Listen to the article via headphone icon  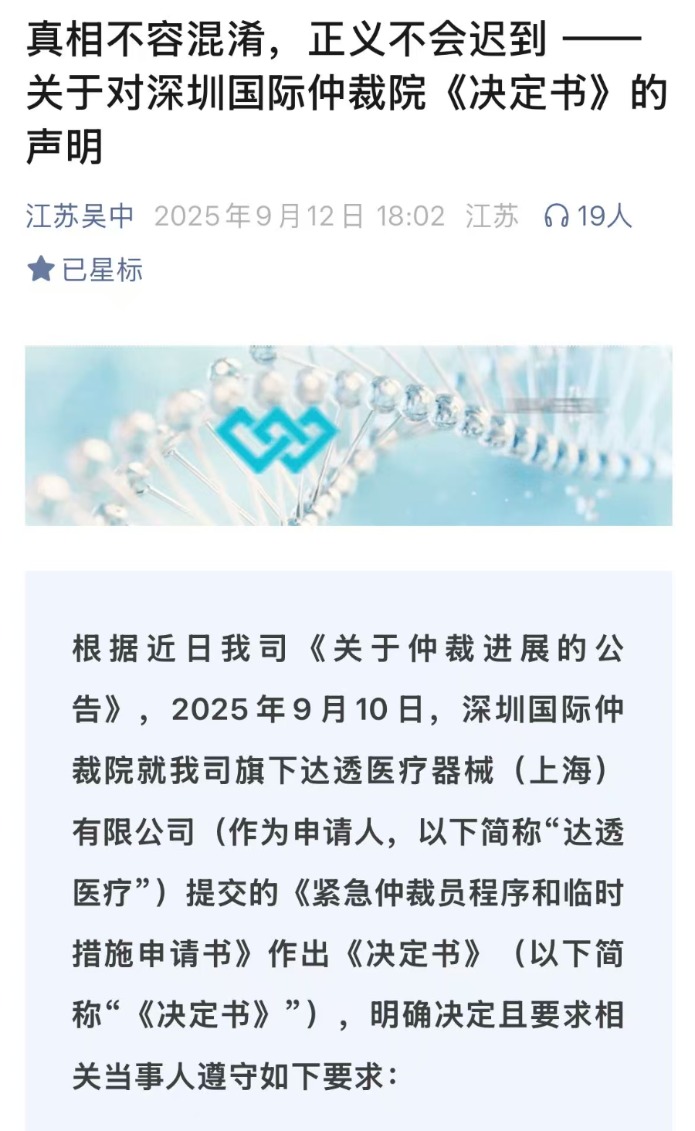[x=557, y=216]
